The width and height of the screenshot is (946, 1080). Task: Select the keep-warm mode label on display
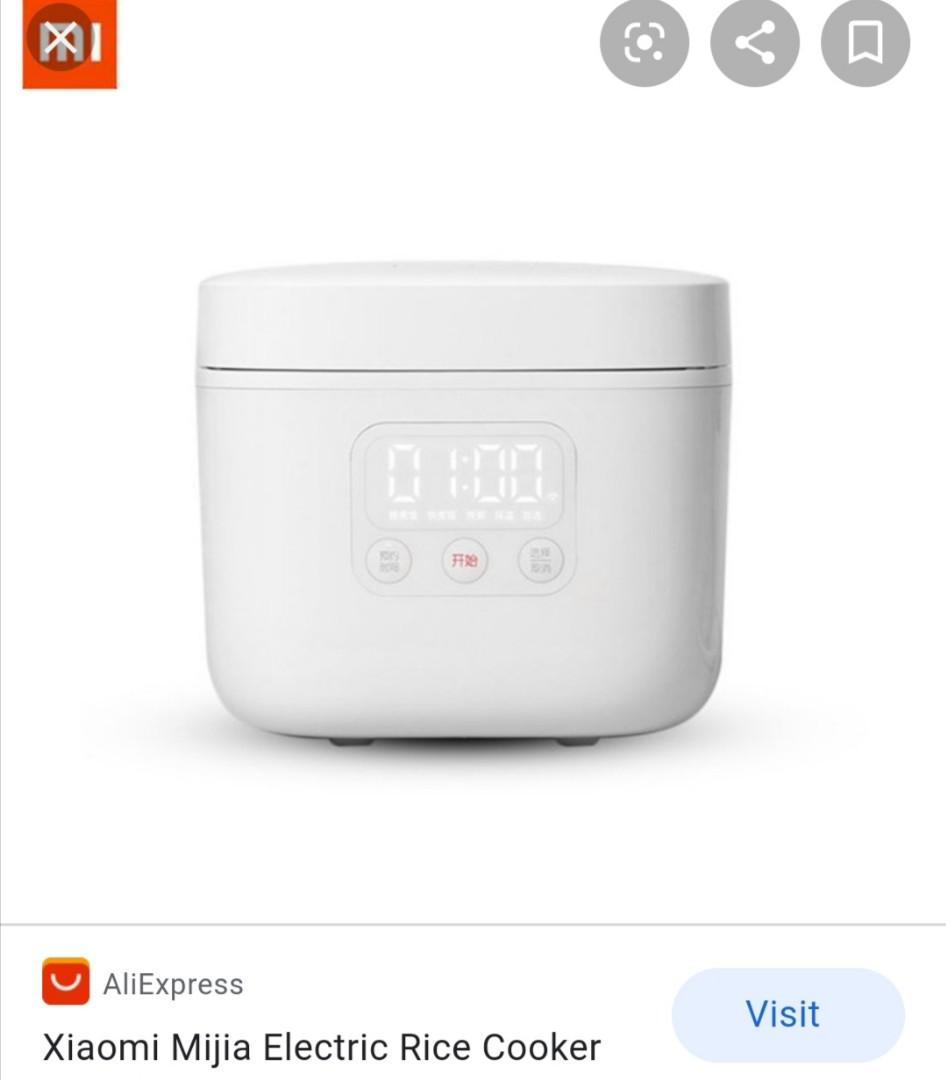tap(503, 513)
